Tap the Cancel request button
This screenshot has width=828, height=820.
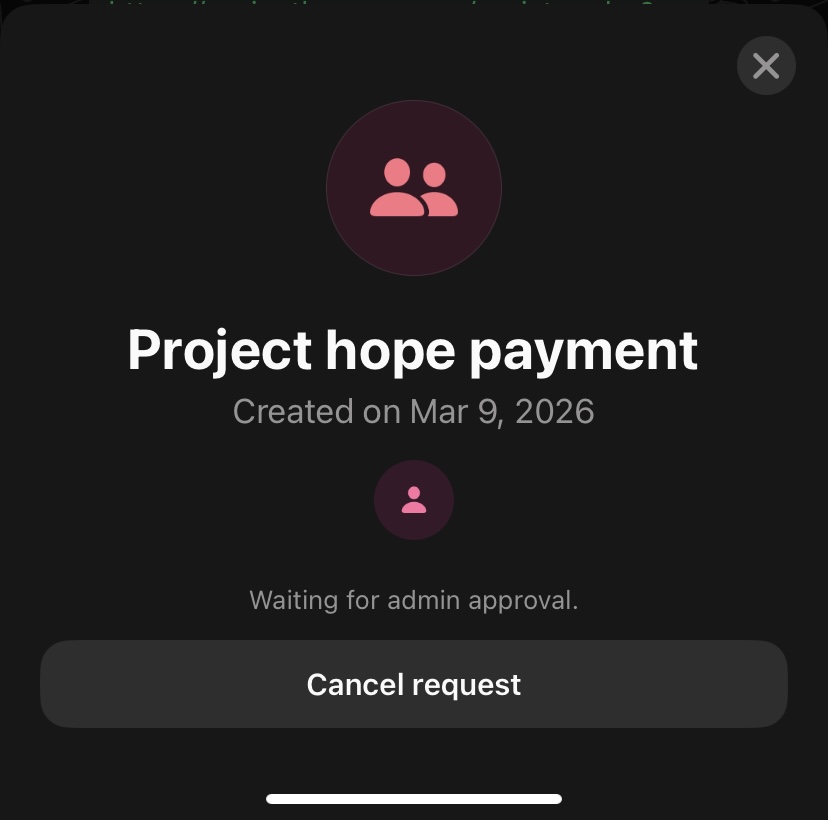pos(414,684)
